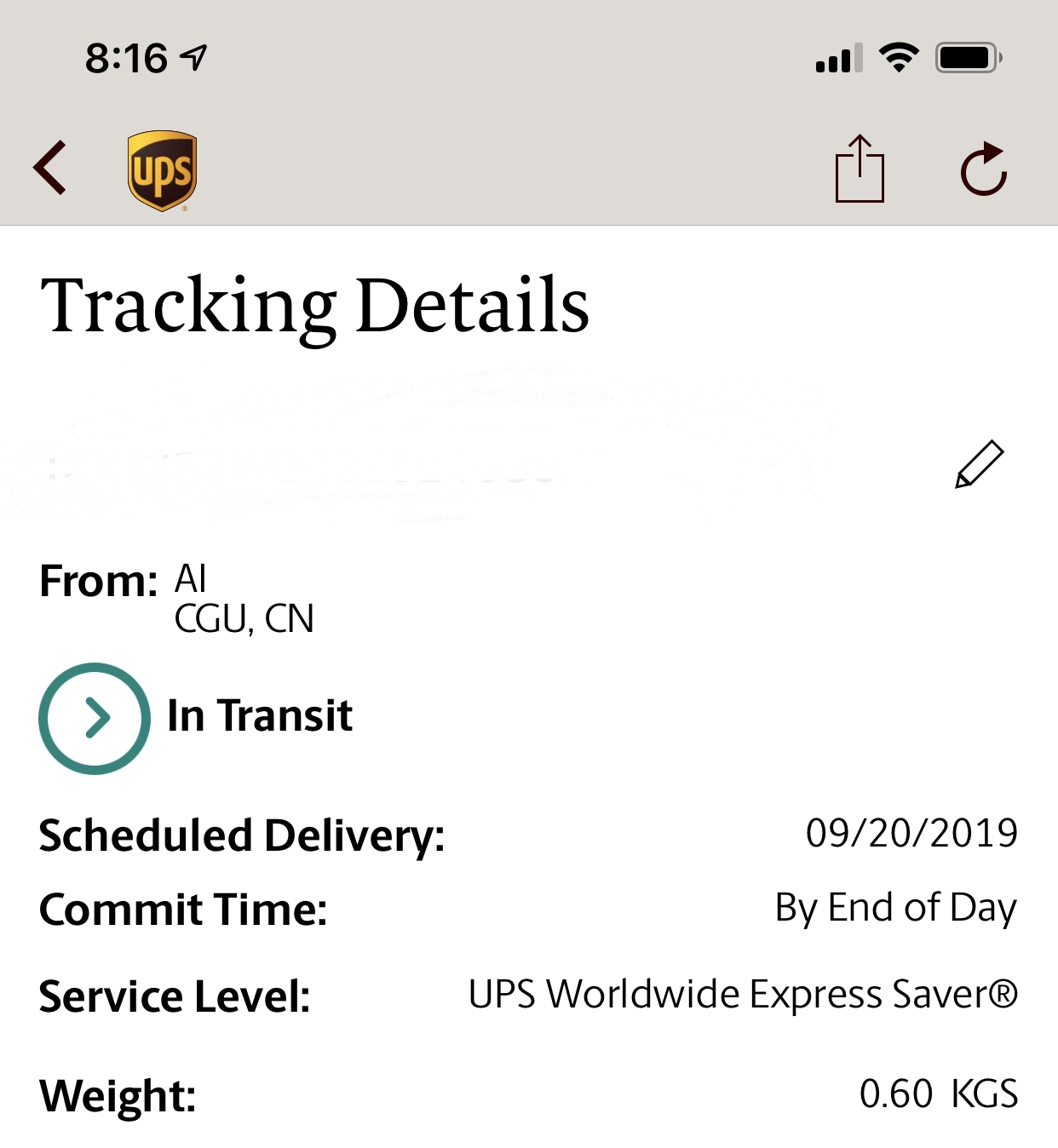Screen dimensions: 1058x1148
Task: Expand the In Transit status circle
Action: click(95, 718)
